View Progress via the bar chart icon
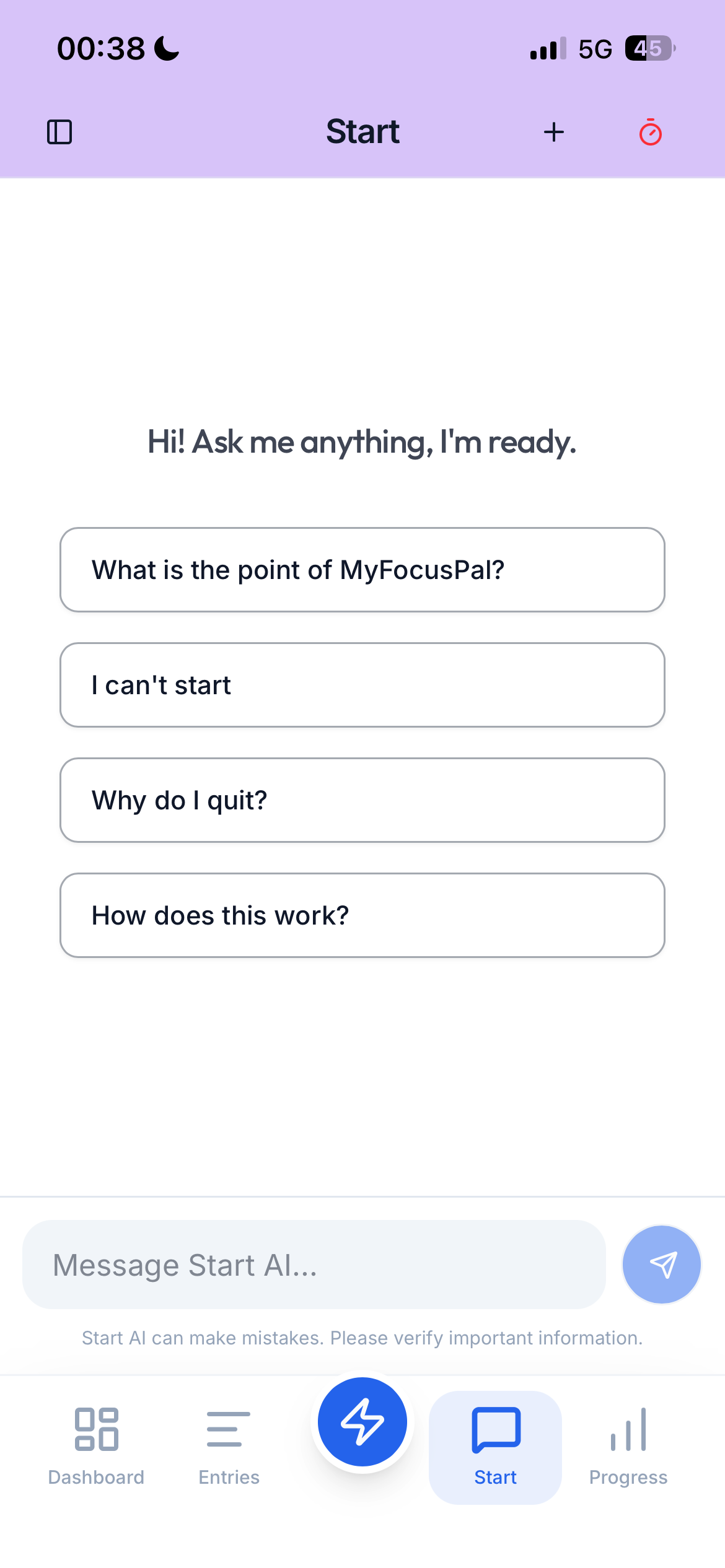This screenshot has height=1568, width=725. click(628, 1429)
